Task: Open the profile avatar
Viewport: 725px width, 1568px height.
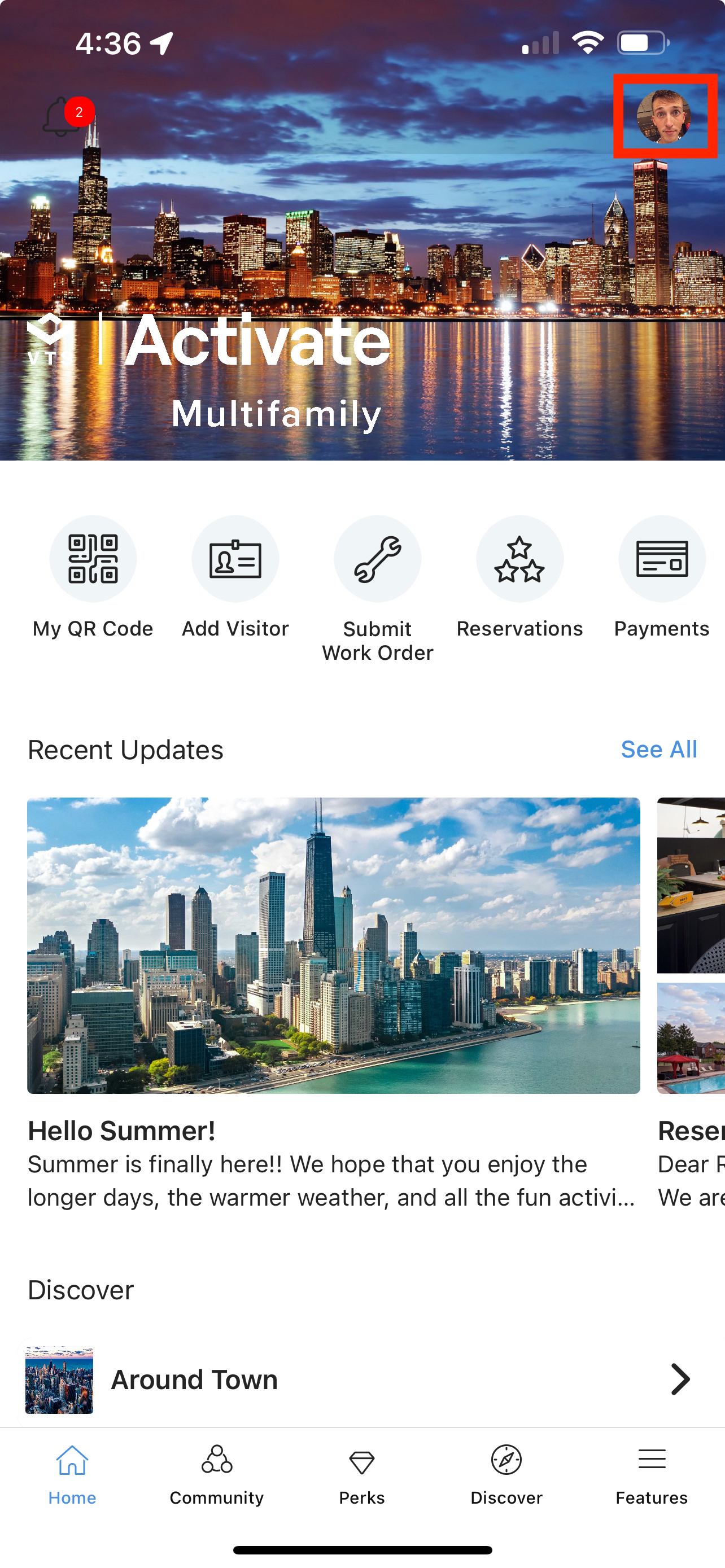Action: [x=663, y=116]
